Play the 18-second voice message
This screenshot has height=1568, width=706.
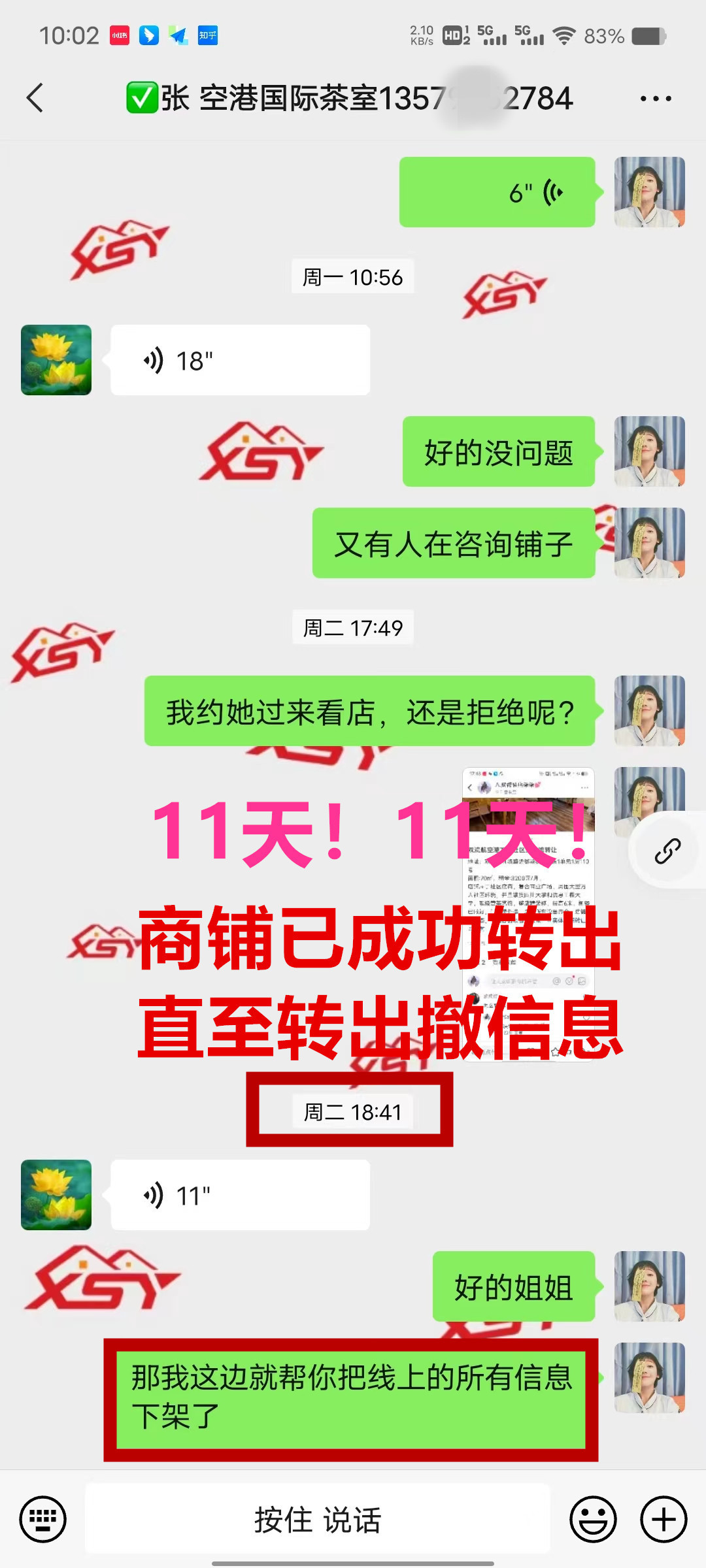(x=240, y=360)
